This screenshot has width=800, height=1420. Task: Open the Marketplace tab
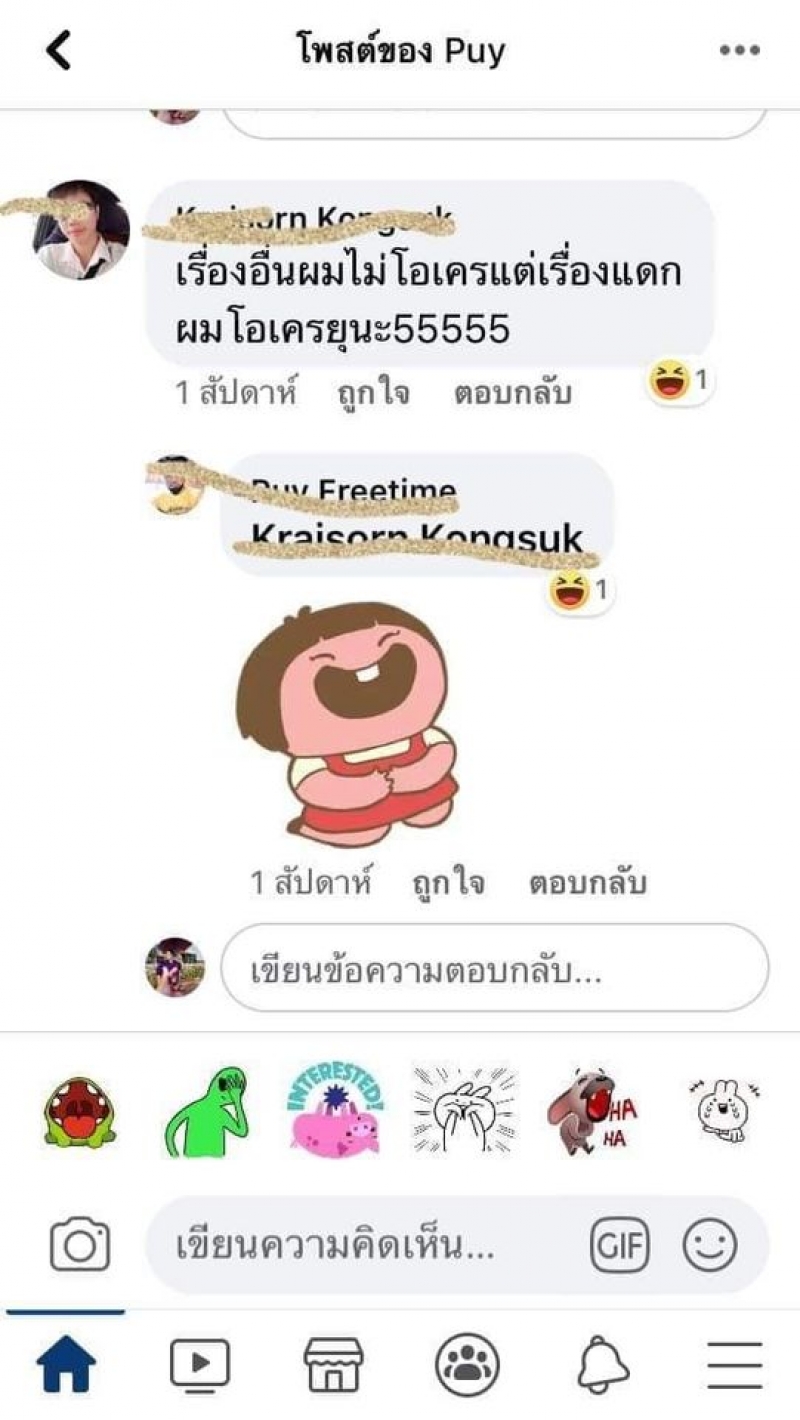click(x=333, y=1363)
